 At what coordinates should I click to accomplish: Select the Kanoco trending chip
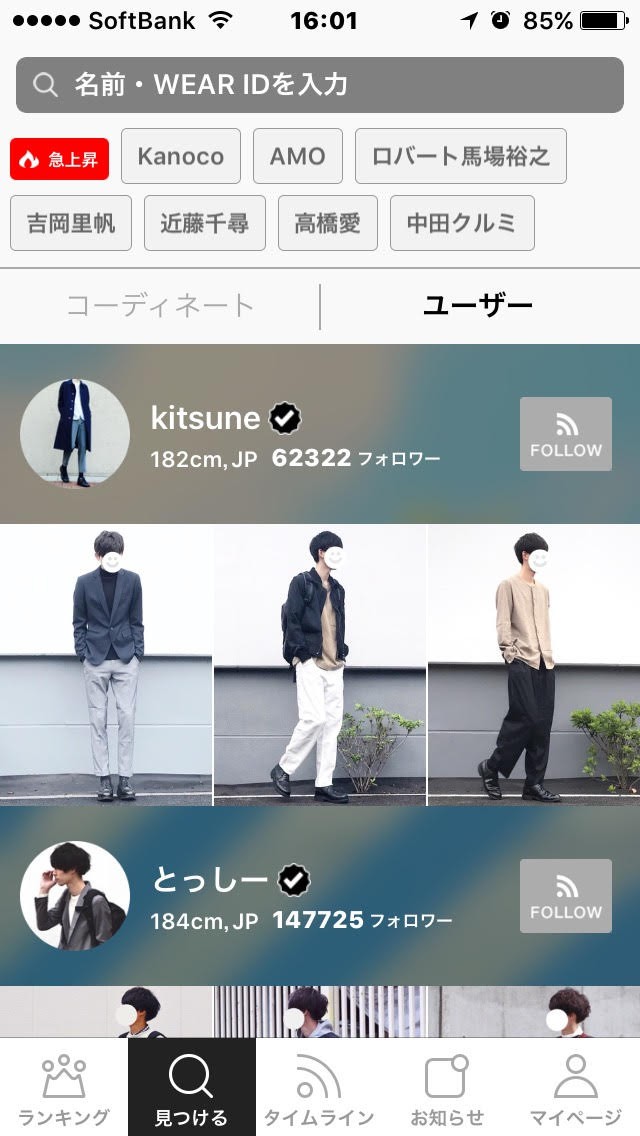(181, 156)
